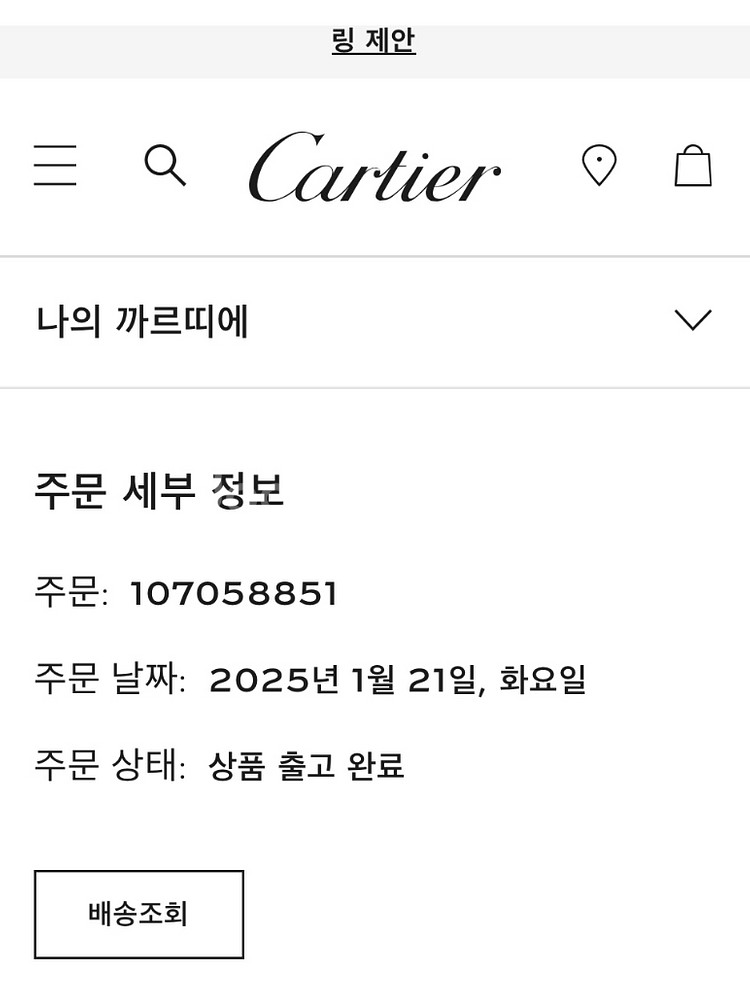Click the 배송조회 tracking button
Viewport: 750px width, 995px height.
coord(138,913)
